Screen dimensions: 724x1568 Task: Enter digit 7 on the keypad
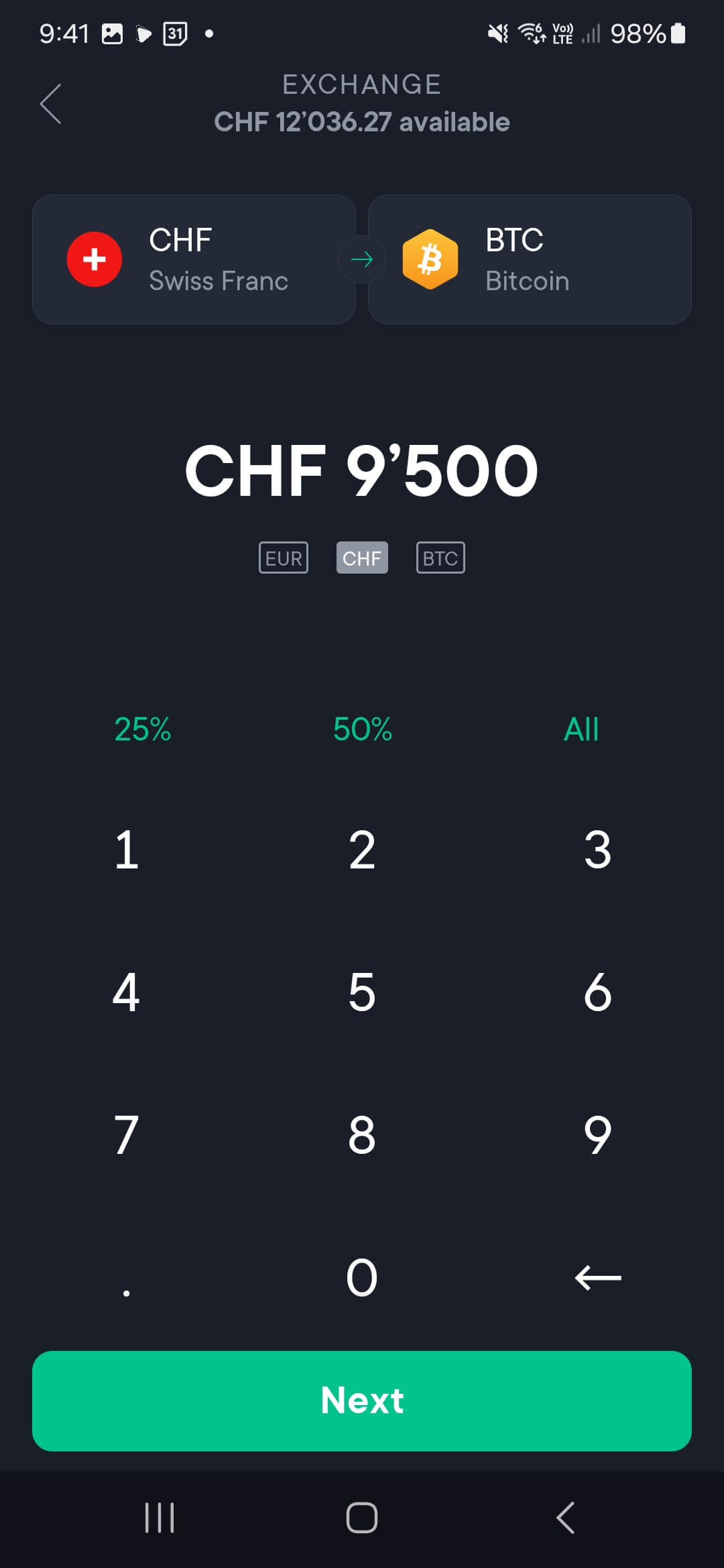[x=127, y=1135]
